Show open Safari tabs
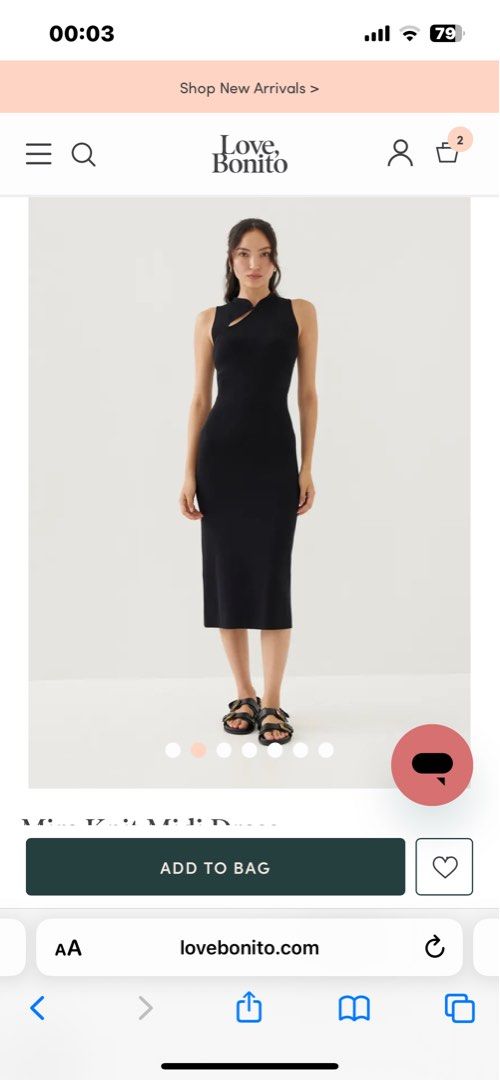The width and height of the screenshot is (500, 1080). (459, 1009)
